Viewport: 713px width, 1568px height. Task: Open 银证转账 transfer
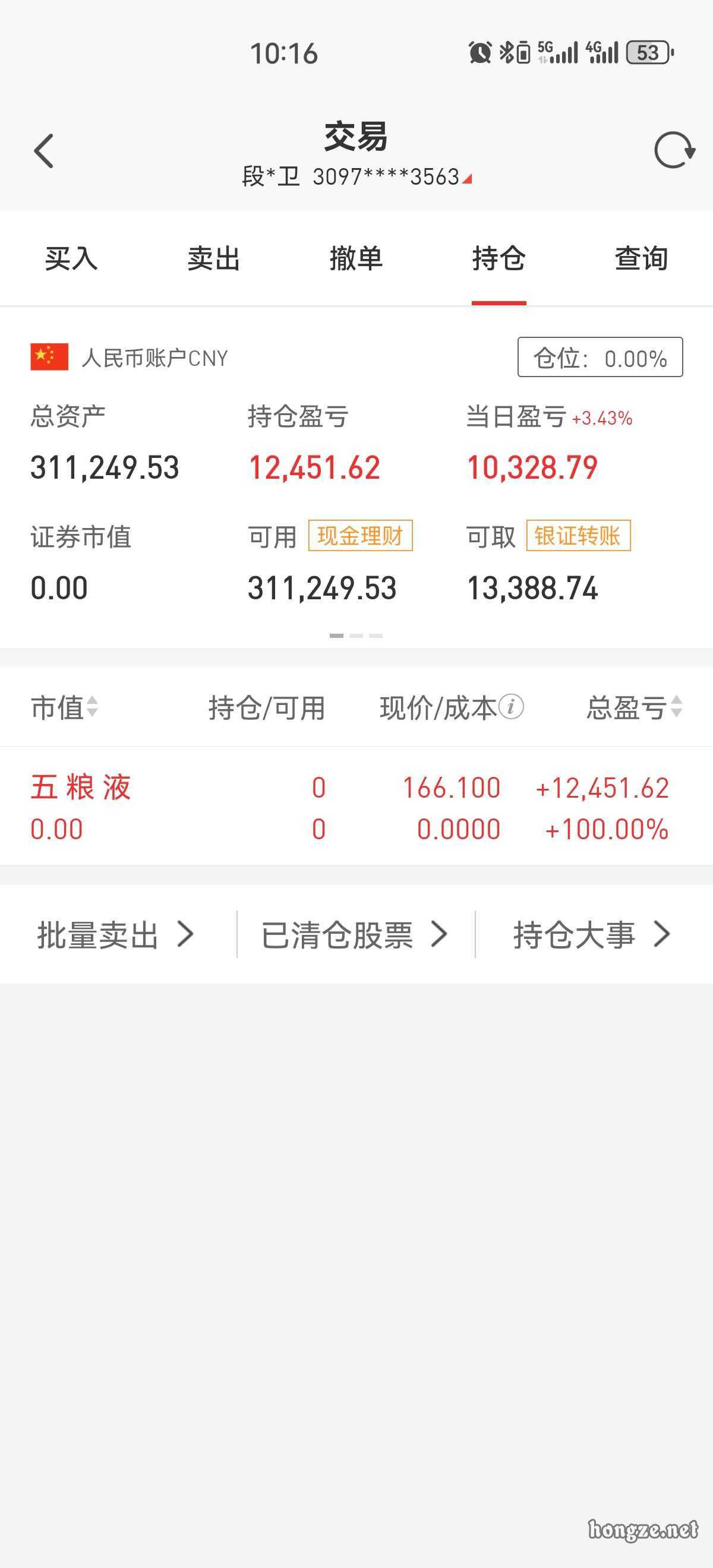(x=578, y=536)
